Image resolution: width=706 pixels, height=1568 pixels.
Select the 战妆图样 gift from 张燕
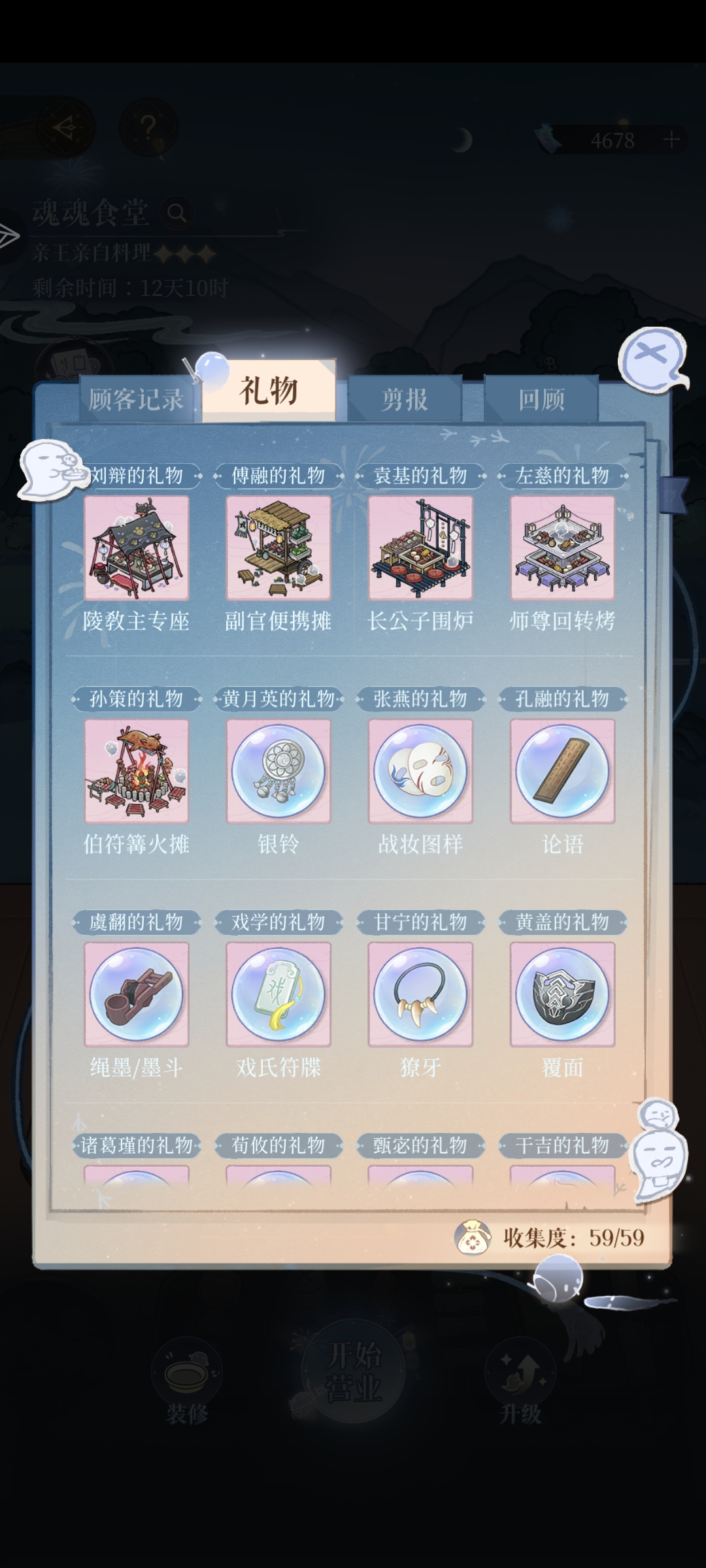coord(420,772)
